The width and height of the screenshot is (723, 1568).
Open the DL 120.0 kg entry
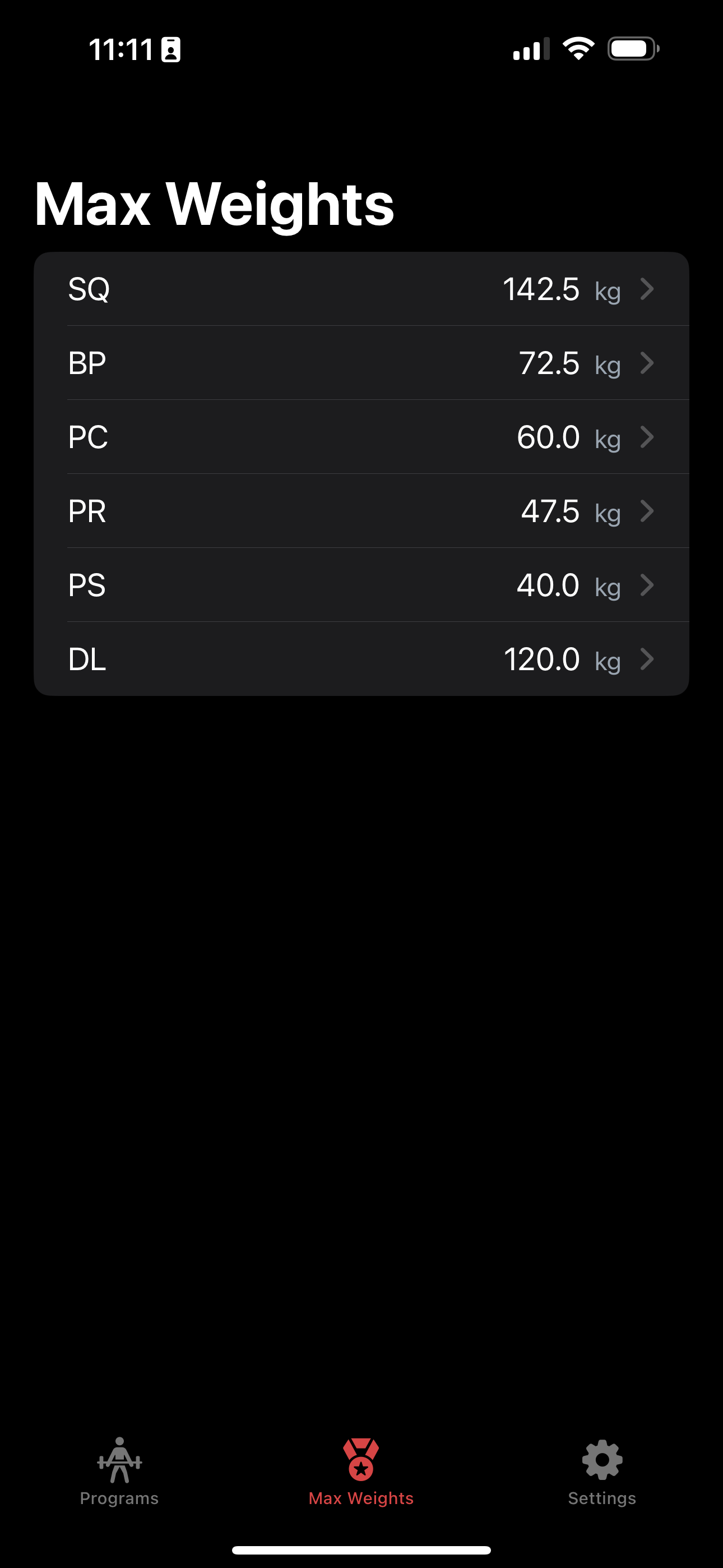click(x=361, y=659)
